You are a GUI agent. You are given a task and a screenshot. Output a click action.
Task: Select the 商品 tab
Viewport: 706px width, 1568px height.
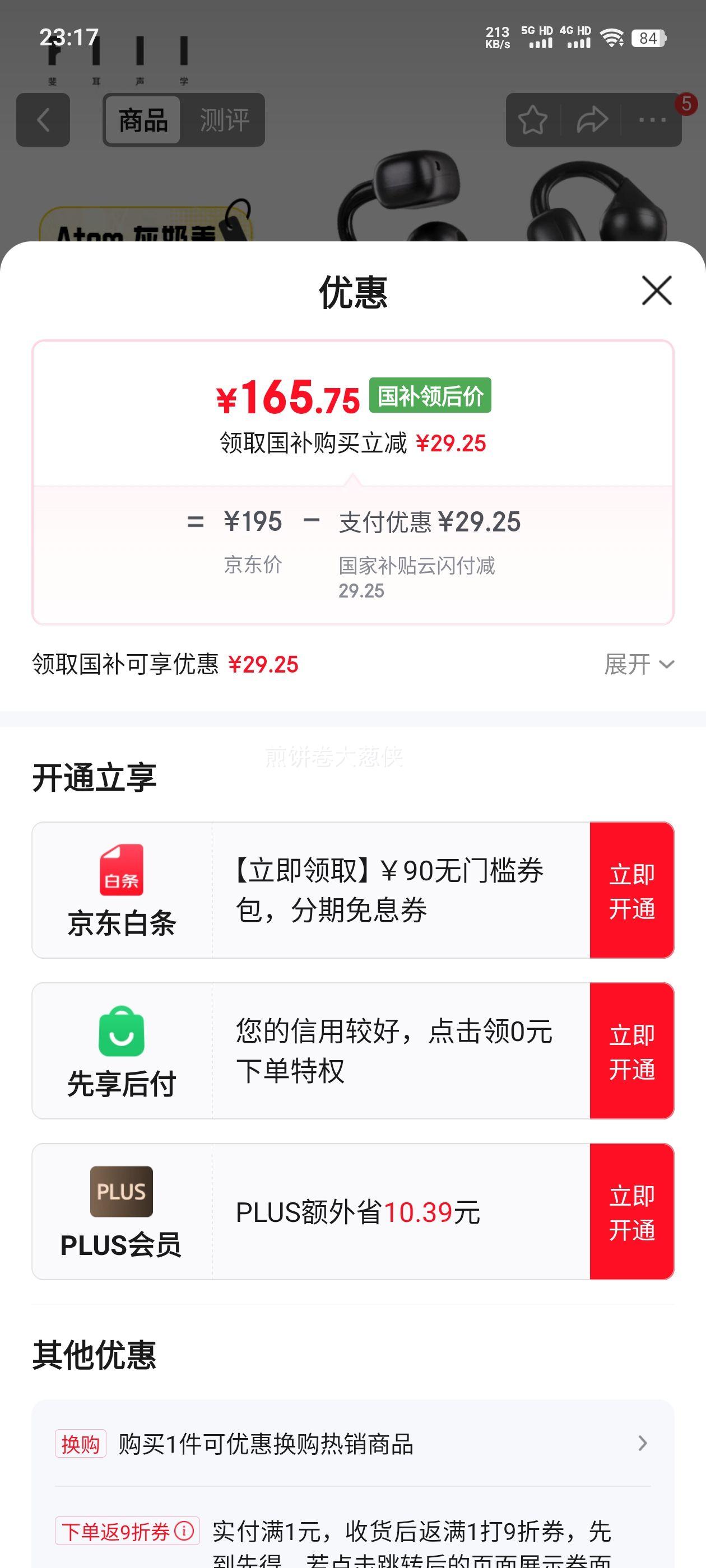coord(143,120)
